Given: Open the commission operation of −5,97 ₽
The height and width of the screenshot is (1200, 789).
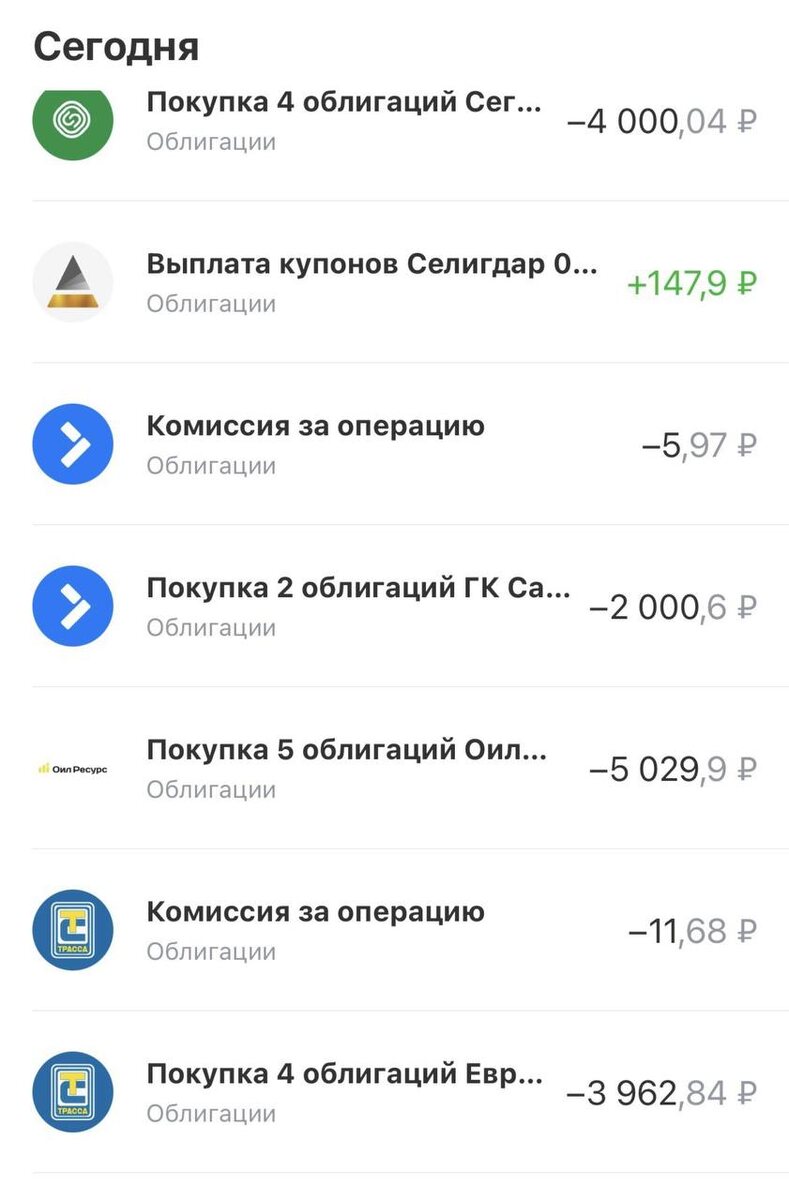Looking at the screenshot, I should tap(394, 444).
